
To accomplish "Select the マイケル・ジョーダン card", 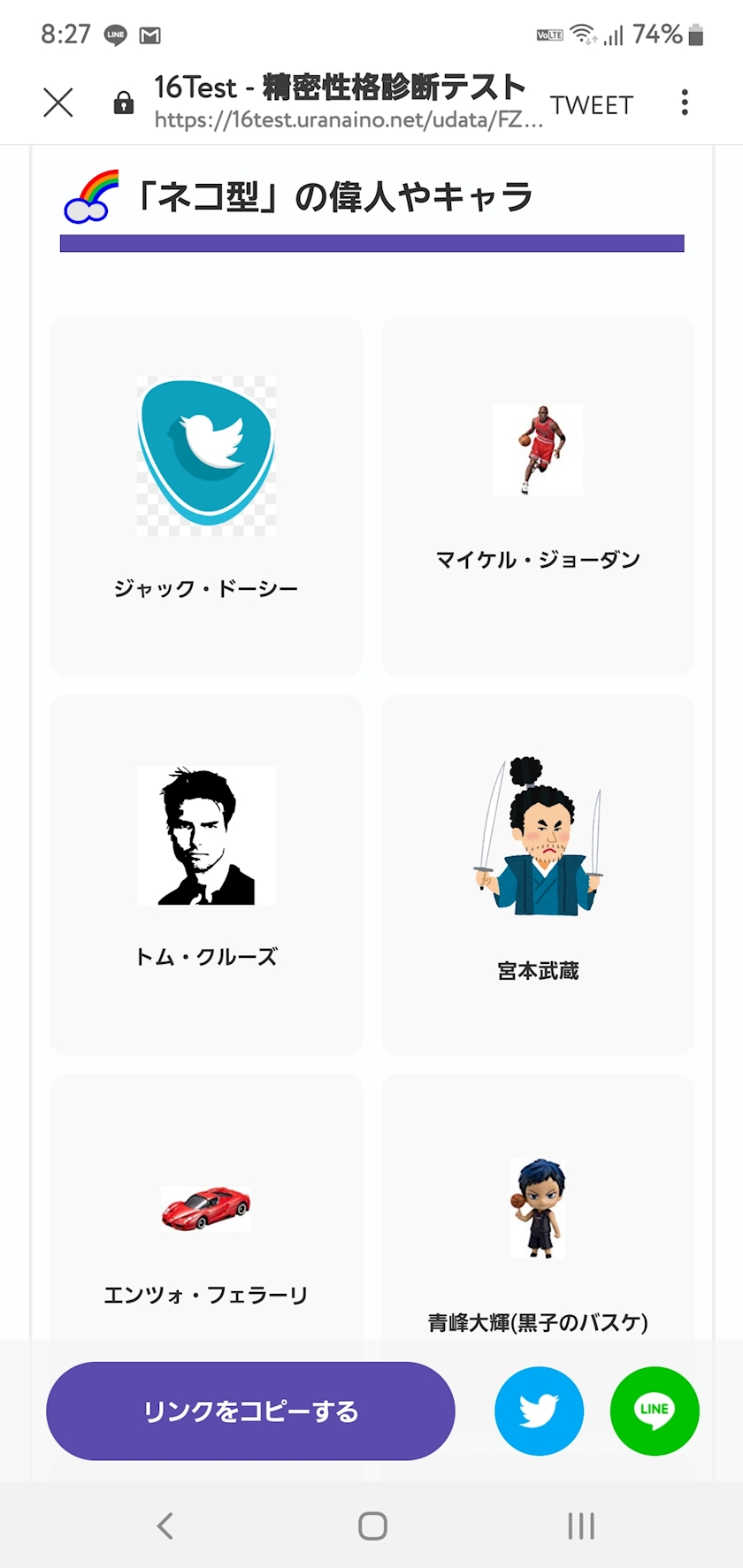I will pos(538,495).
